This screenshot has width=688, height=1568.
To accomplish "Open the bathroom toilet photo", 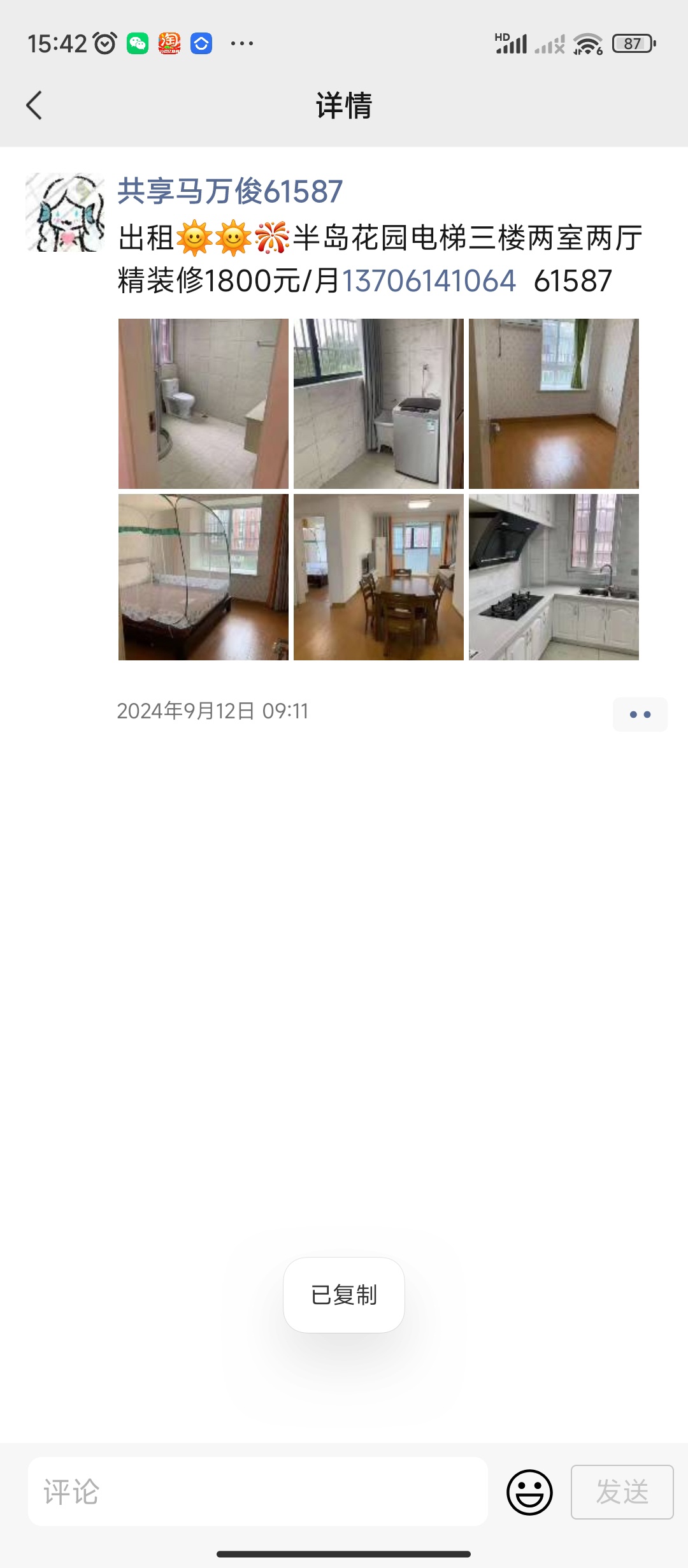I will [x=203, y=403].
